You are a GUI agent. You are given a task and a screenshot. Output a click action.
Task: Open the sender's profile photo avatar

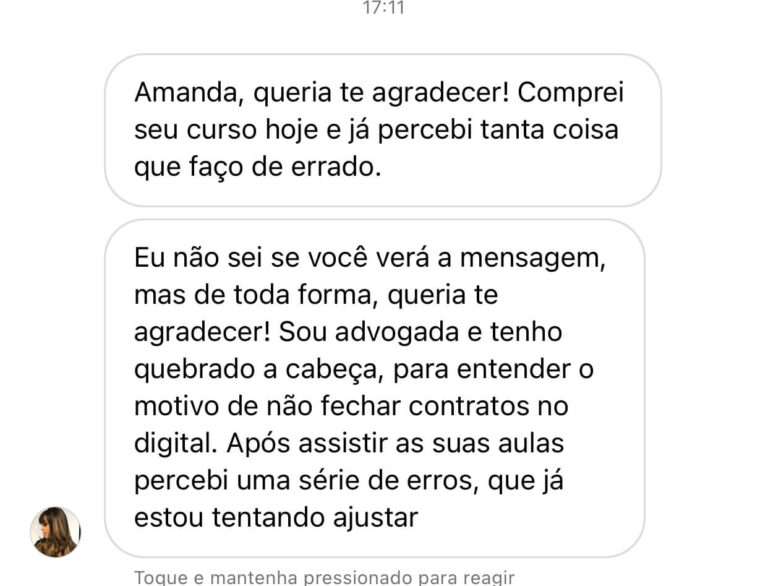pyautogui.click(x=55, y=531)
